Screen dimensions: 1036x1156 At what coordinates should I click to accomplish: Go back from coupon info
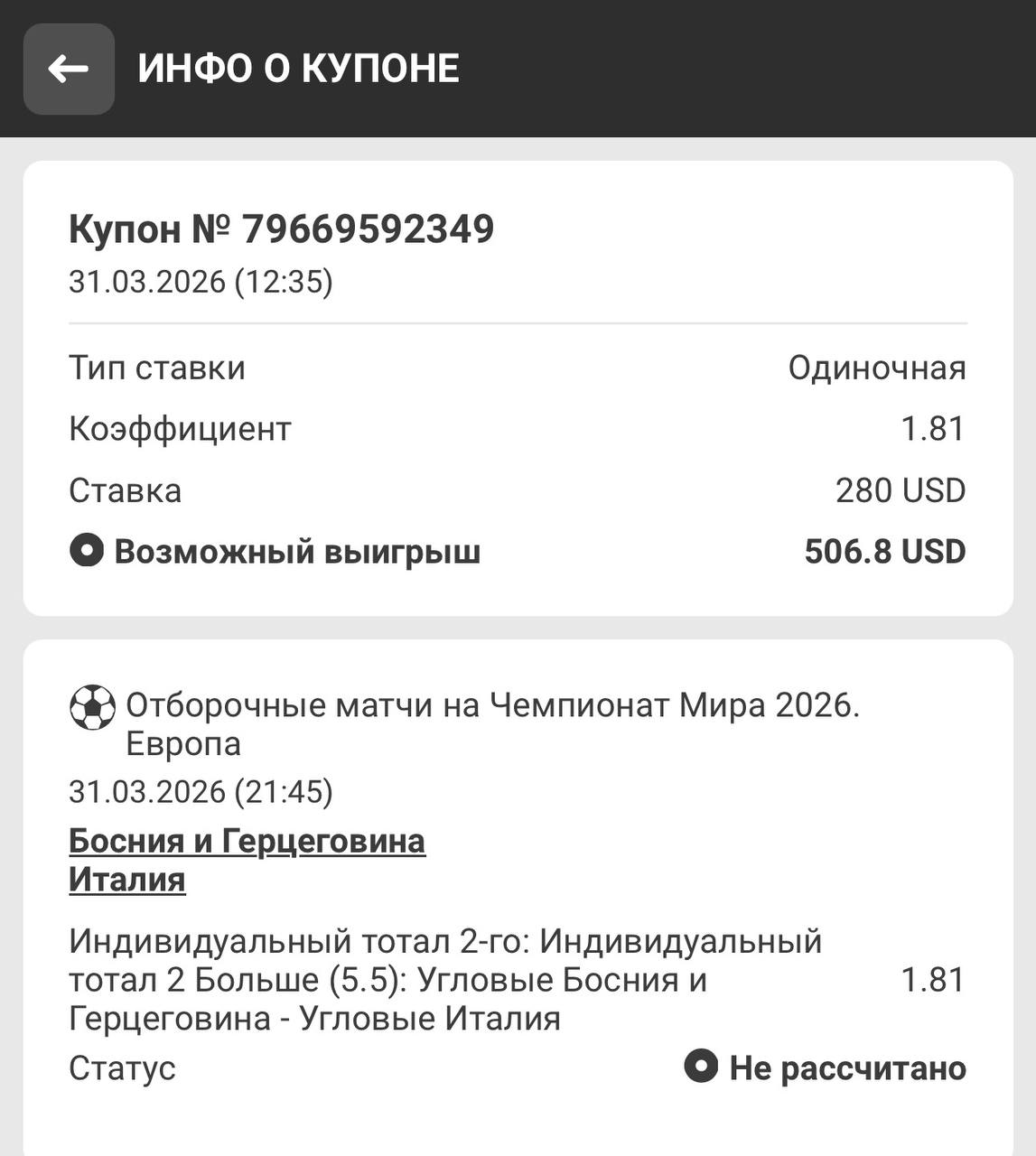tap(69, 69)
